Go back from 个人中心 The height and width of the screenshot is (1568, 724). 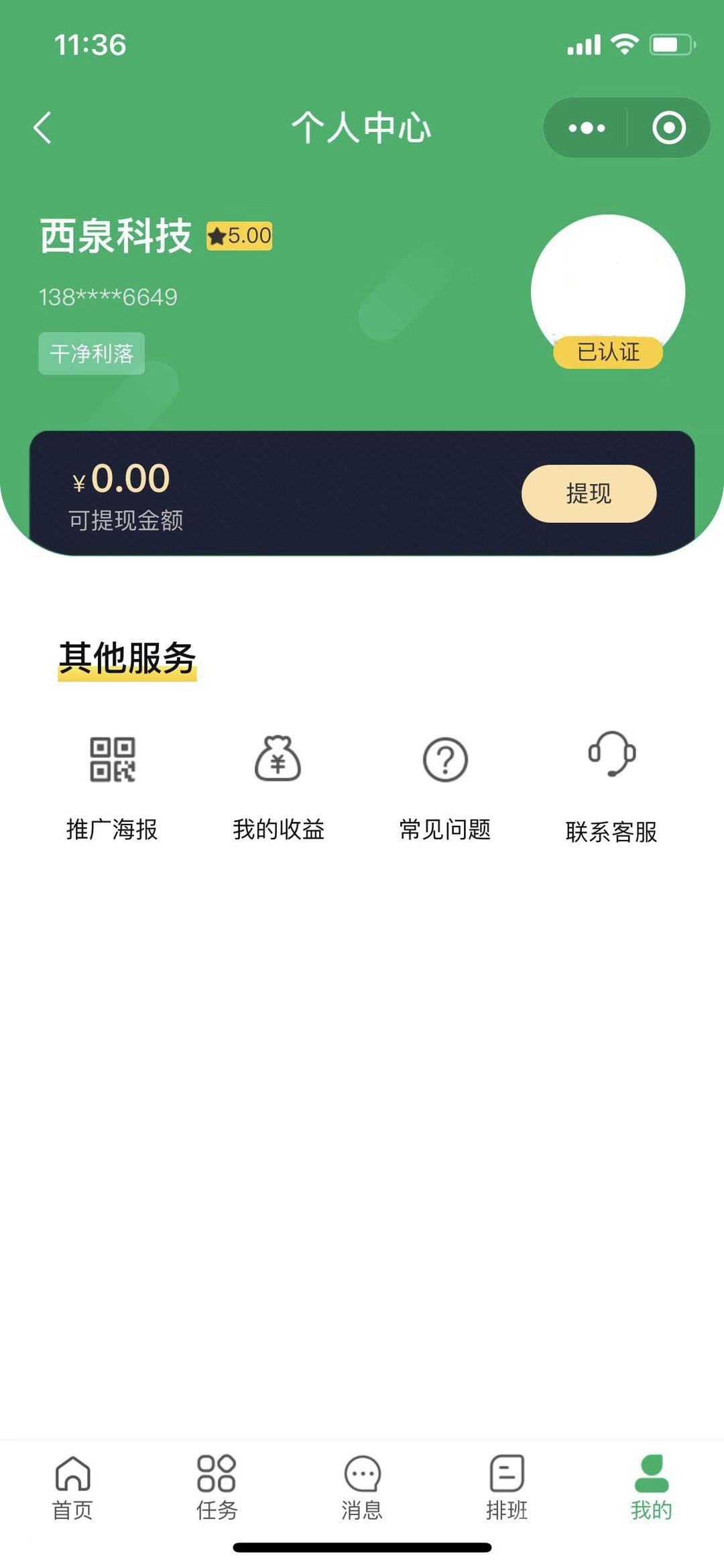pos(43,127)
